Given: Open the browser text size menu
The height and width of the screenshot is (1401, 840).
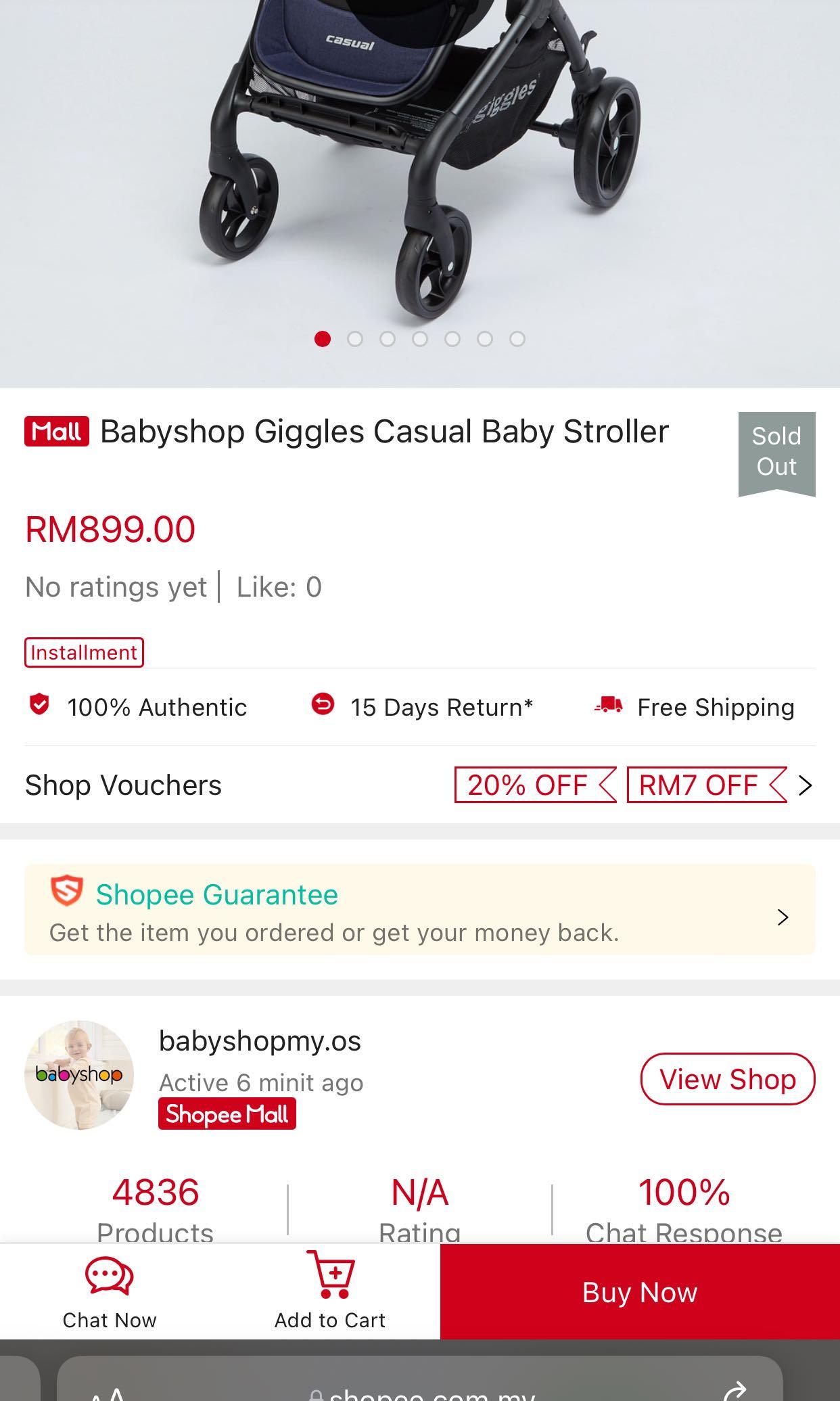Looking at the screenshot, I should pos(107,1394).
